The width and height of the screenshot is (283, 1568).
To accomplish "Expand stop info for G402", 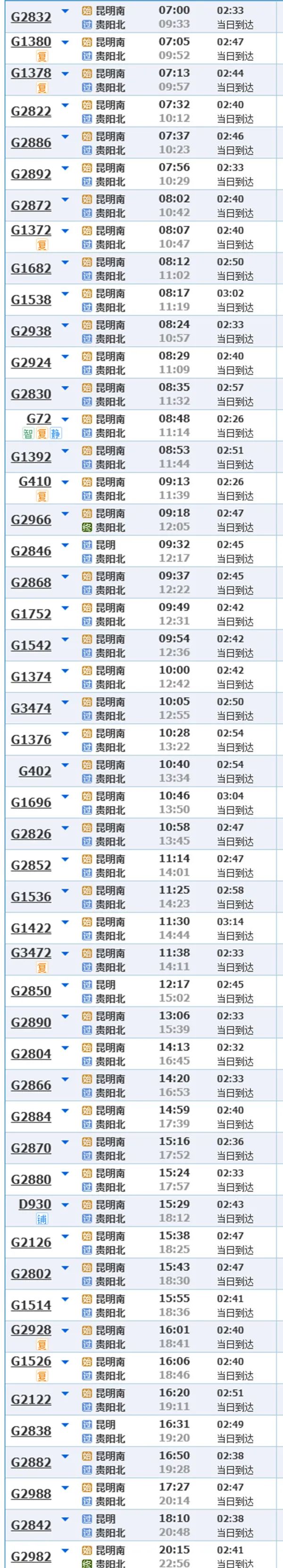I will click(66, 765).
